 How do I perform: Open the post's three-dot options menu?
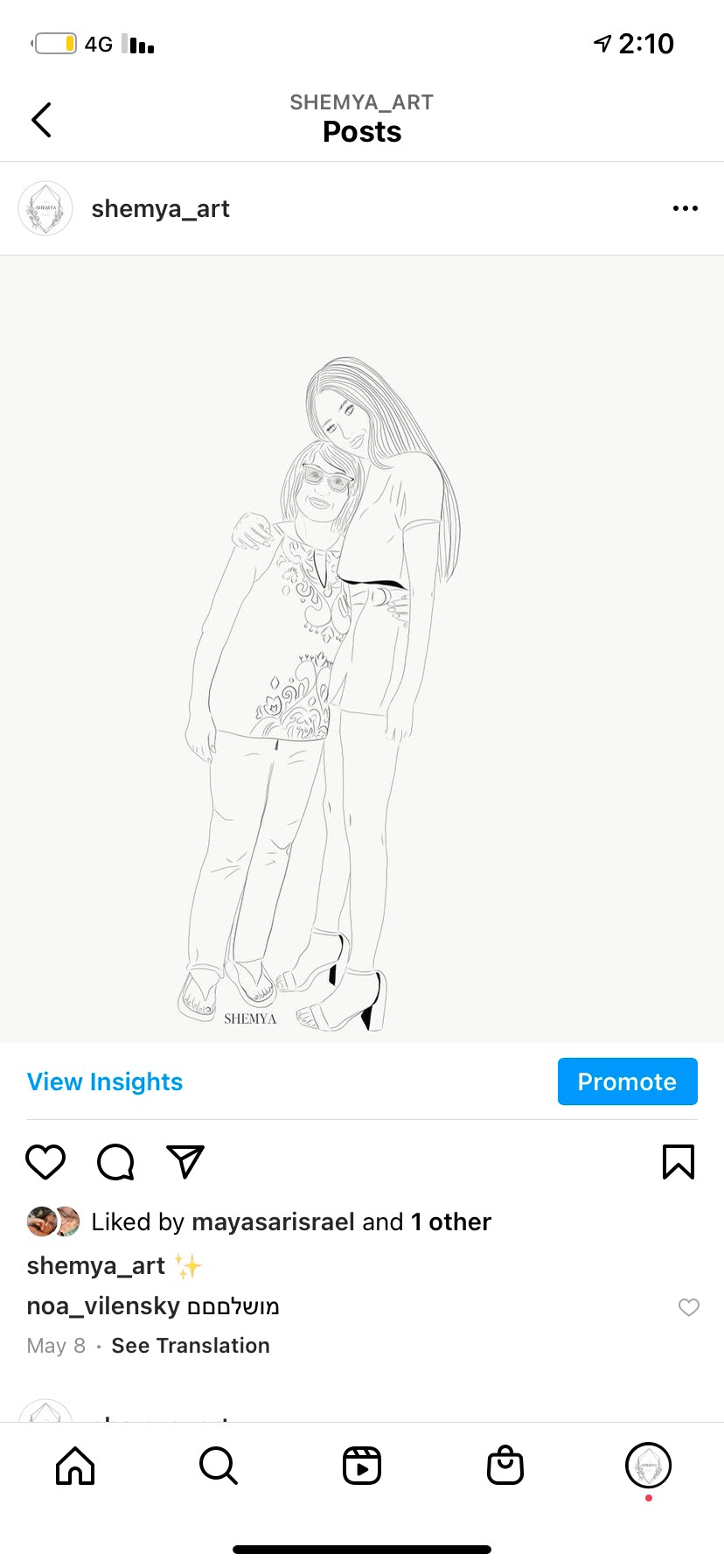[685, 208]
